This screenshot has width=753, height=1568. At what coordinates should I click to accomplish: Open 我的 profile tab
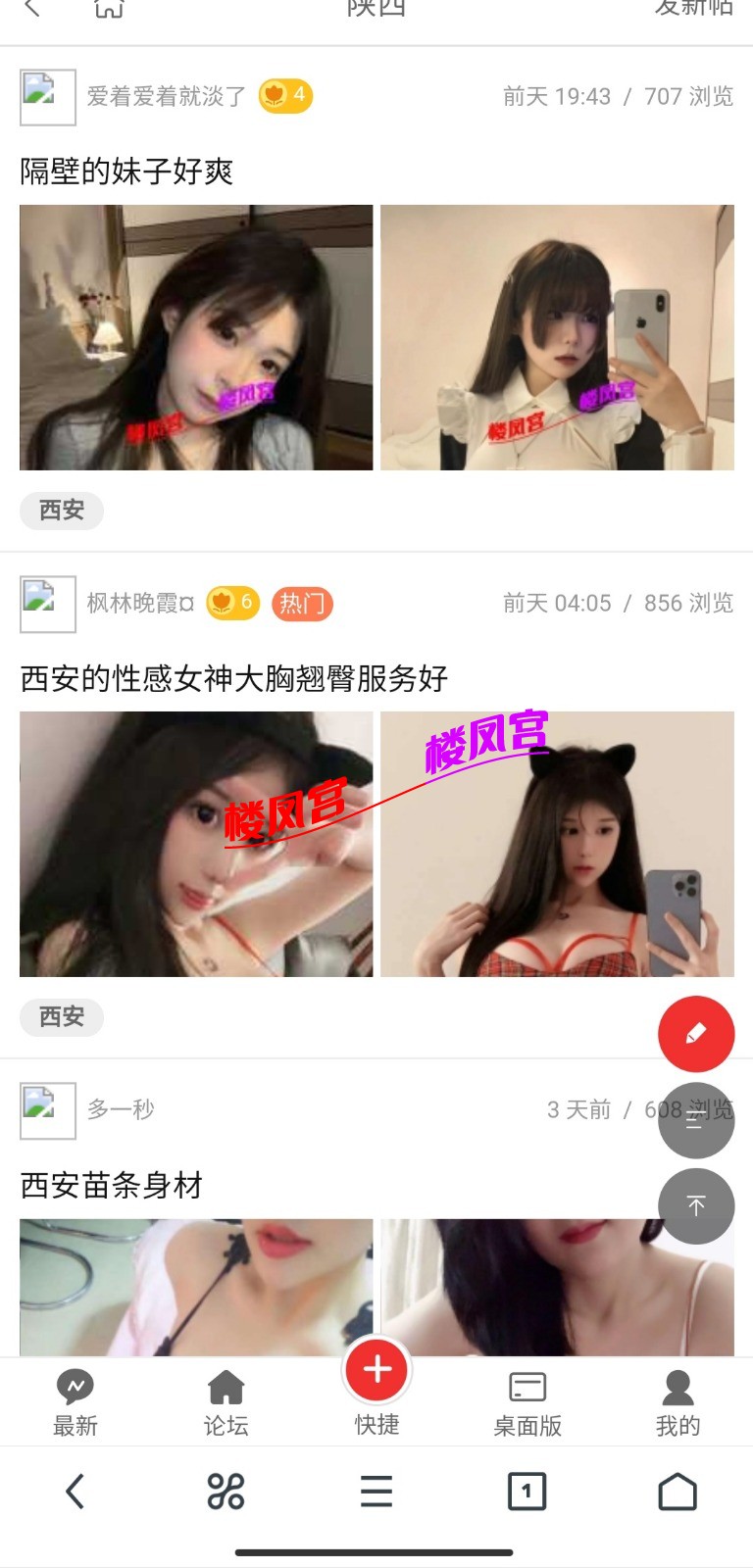click(x=678, y=1402)
